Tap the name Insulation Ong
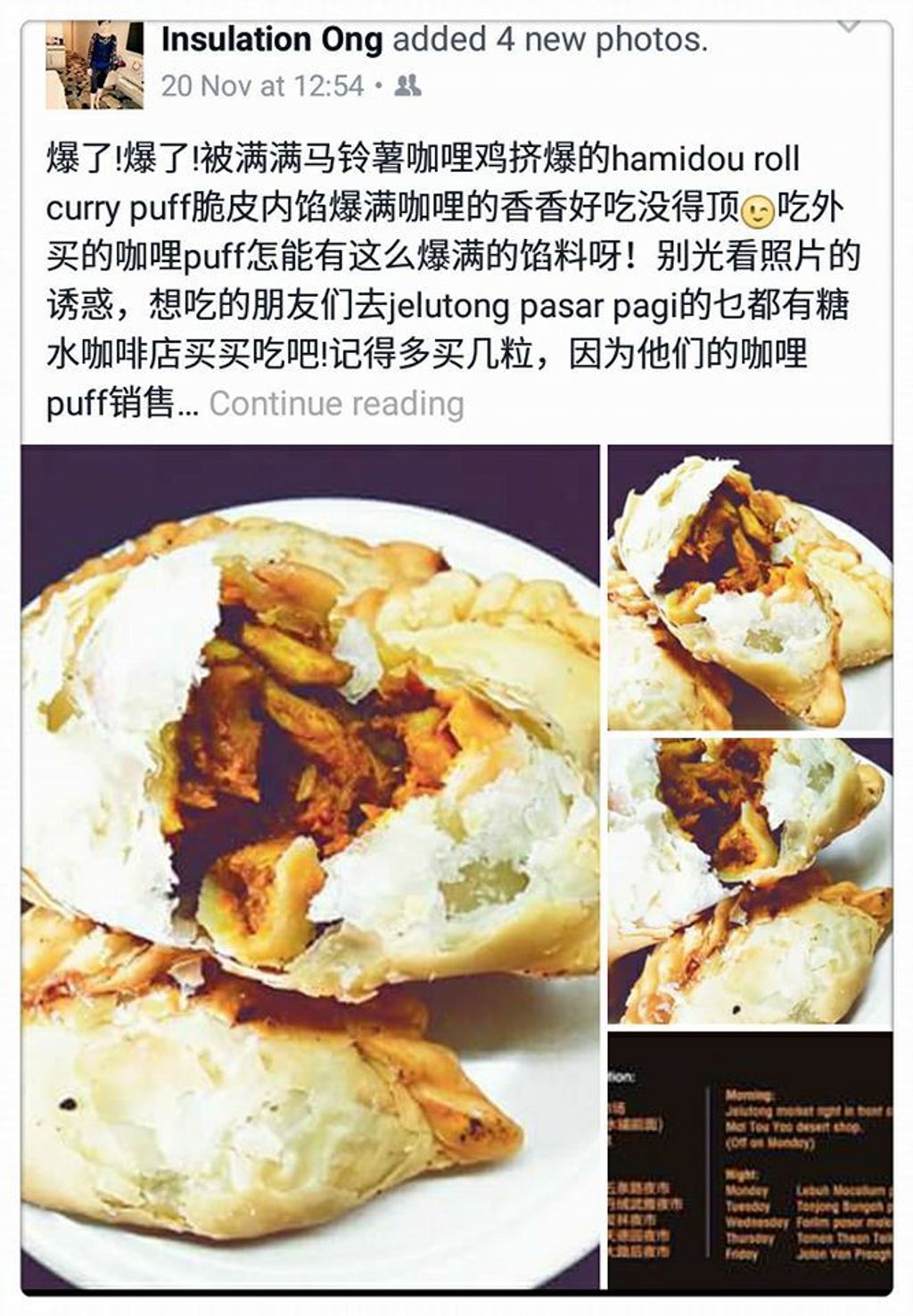This screenshot has height=1316, width=913. click(x=272, y=40)
